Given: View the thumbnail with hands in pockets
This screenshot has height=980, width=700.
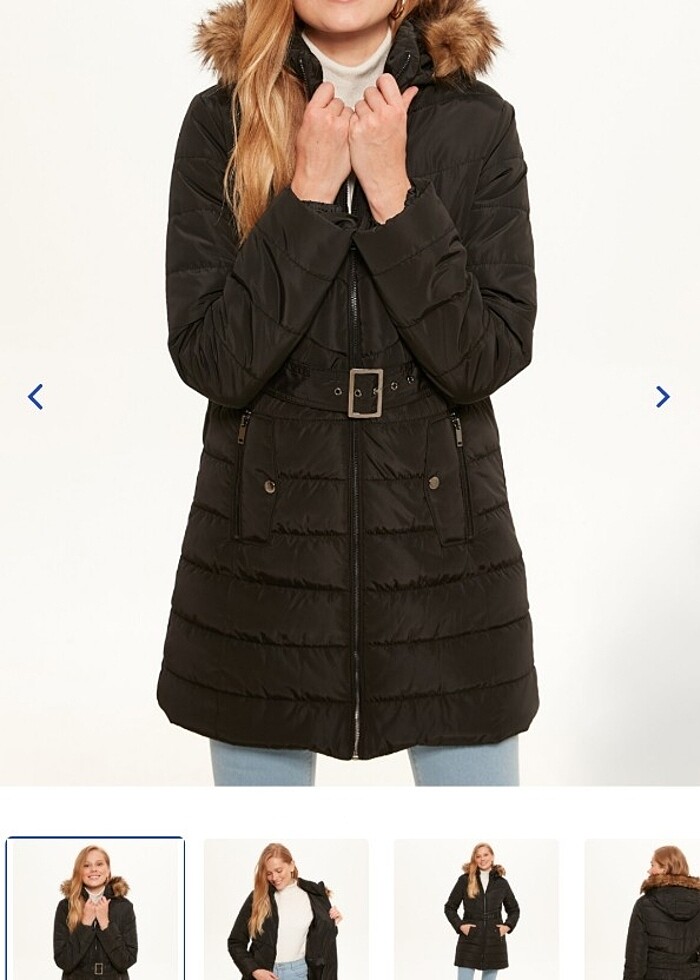Looking at the screenshot, I should (x=476, y=910).
